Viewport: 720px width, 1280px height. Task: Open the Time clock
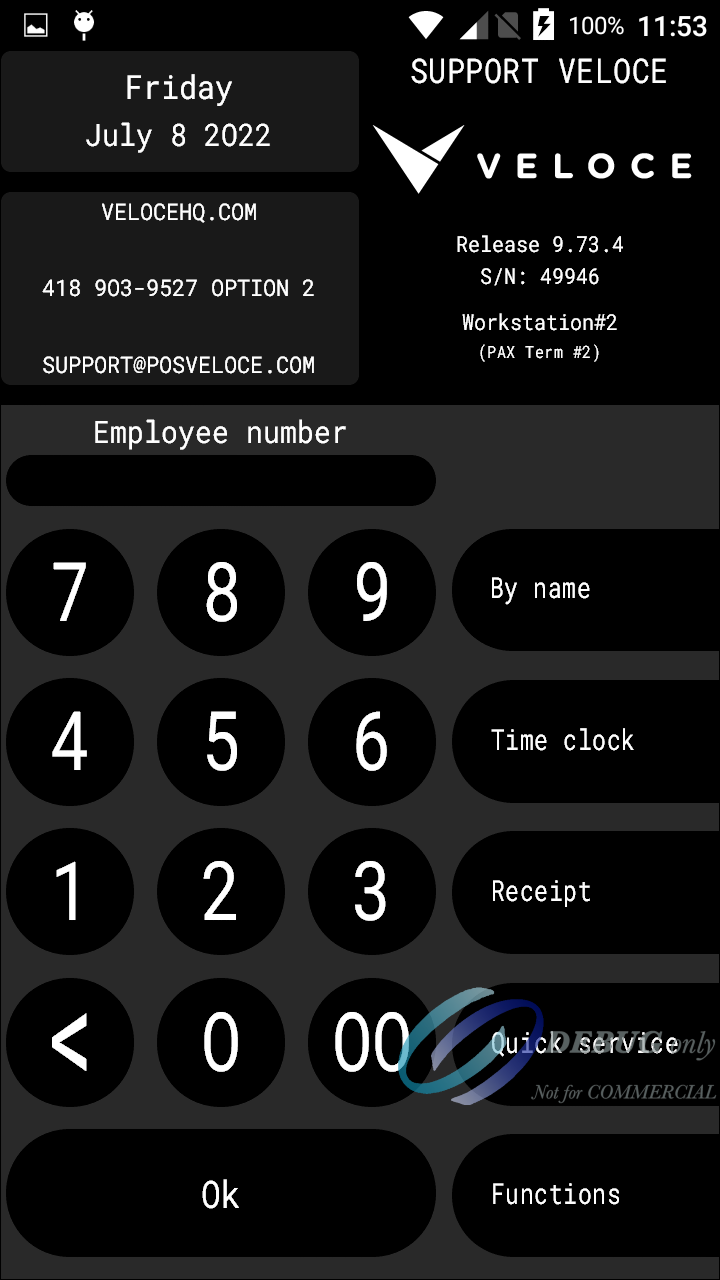(x=585, y=741)
